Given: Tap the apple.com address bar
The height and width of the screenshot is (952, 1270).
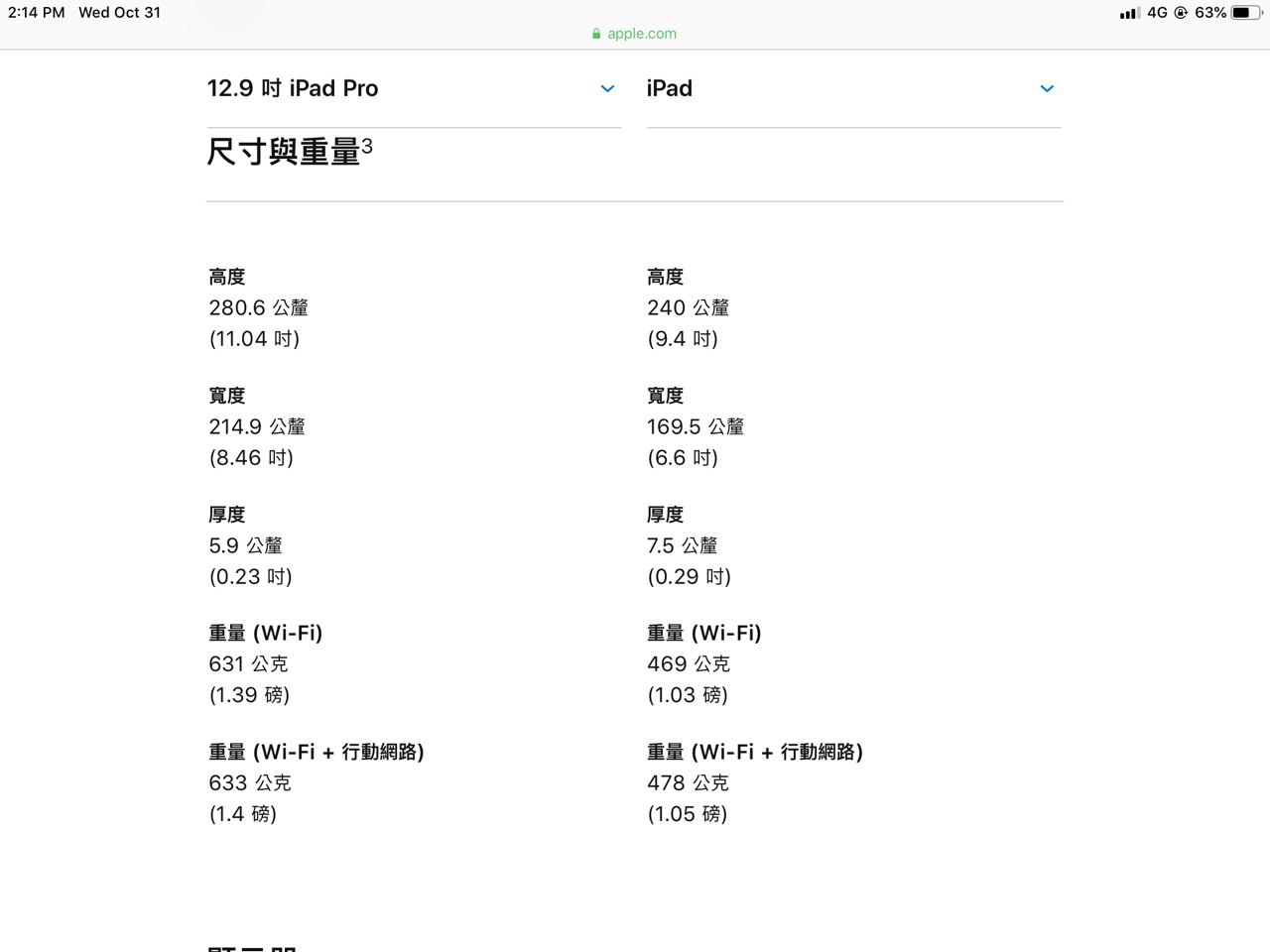Looking at the screenshot, I should (x=634, y=34).
